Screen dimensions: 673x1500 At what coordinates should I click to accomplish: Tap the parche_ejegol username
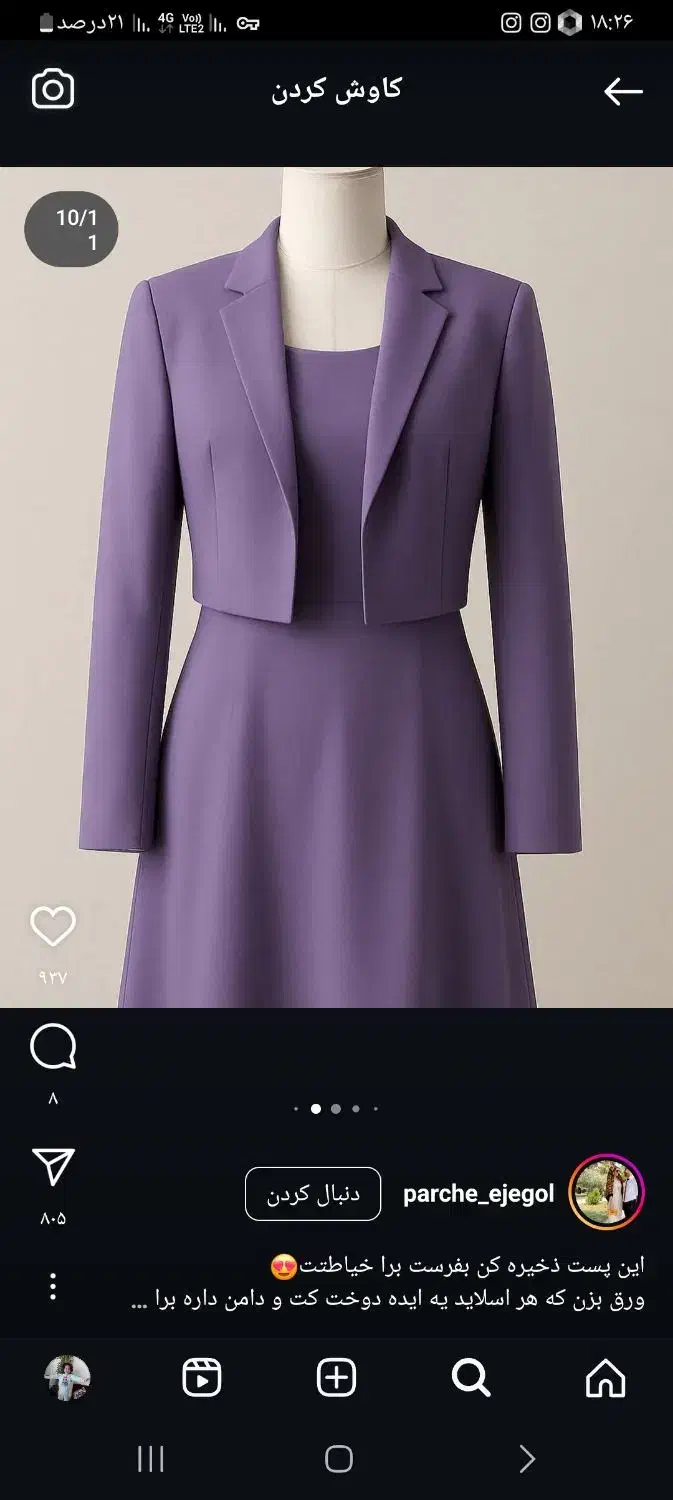pos(478,1194)
